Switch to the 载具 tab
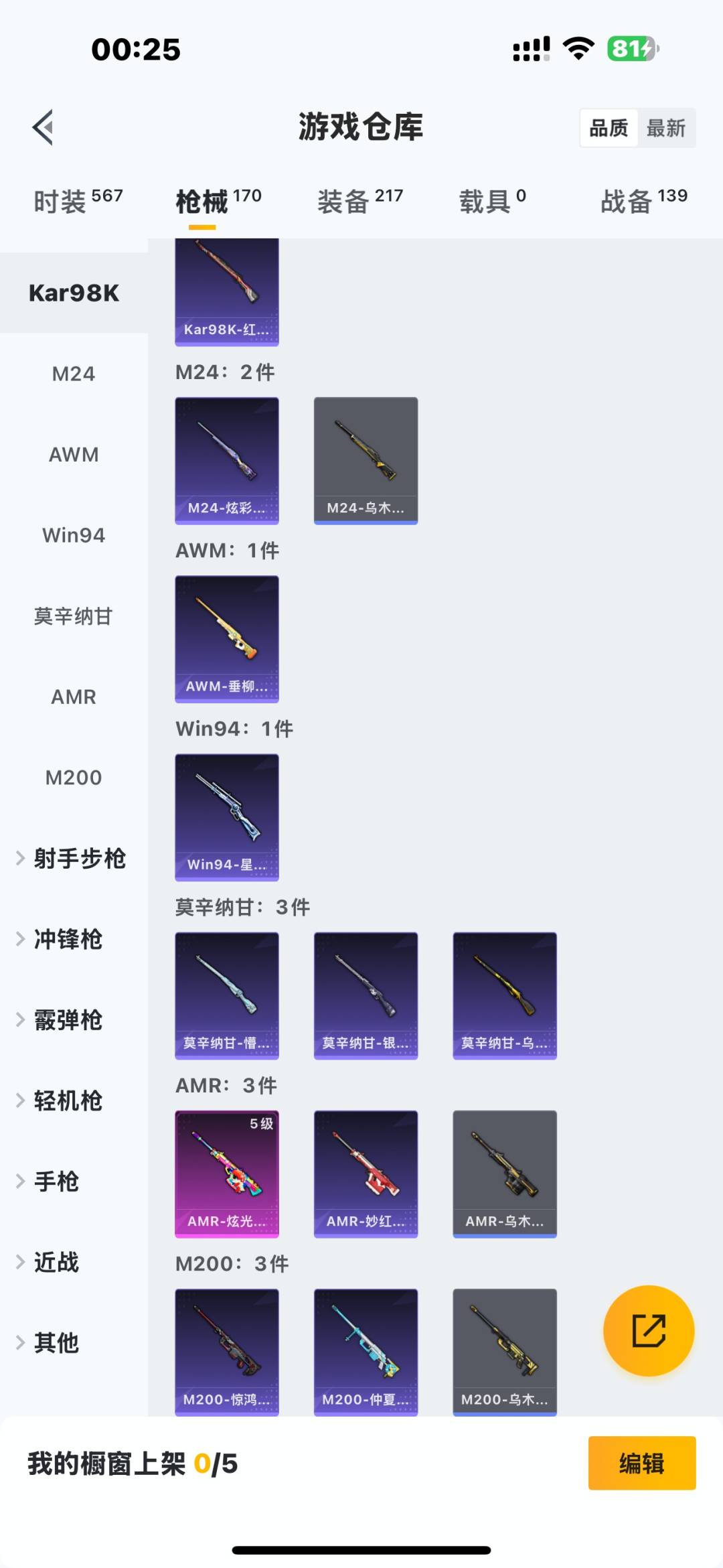 click(492, 200)
